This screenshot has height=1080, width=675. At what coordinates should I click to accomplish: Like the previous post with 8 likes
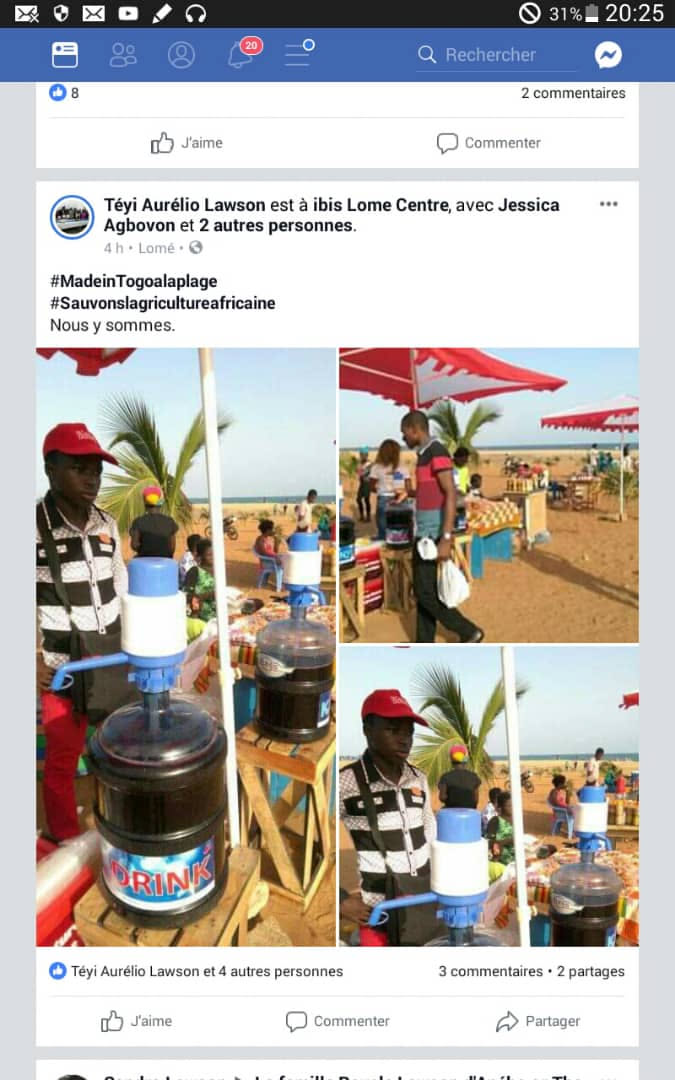pos(187,143)
